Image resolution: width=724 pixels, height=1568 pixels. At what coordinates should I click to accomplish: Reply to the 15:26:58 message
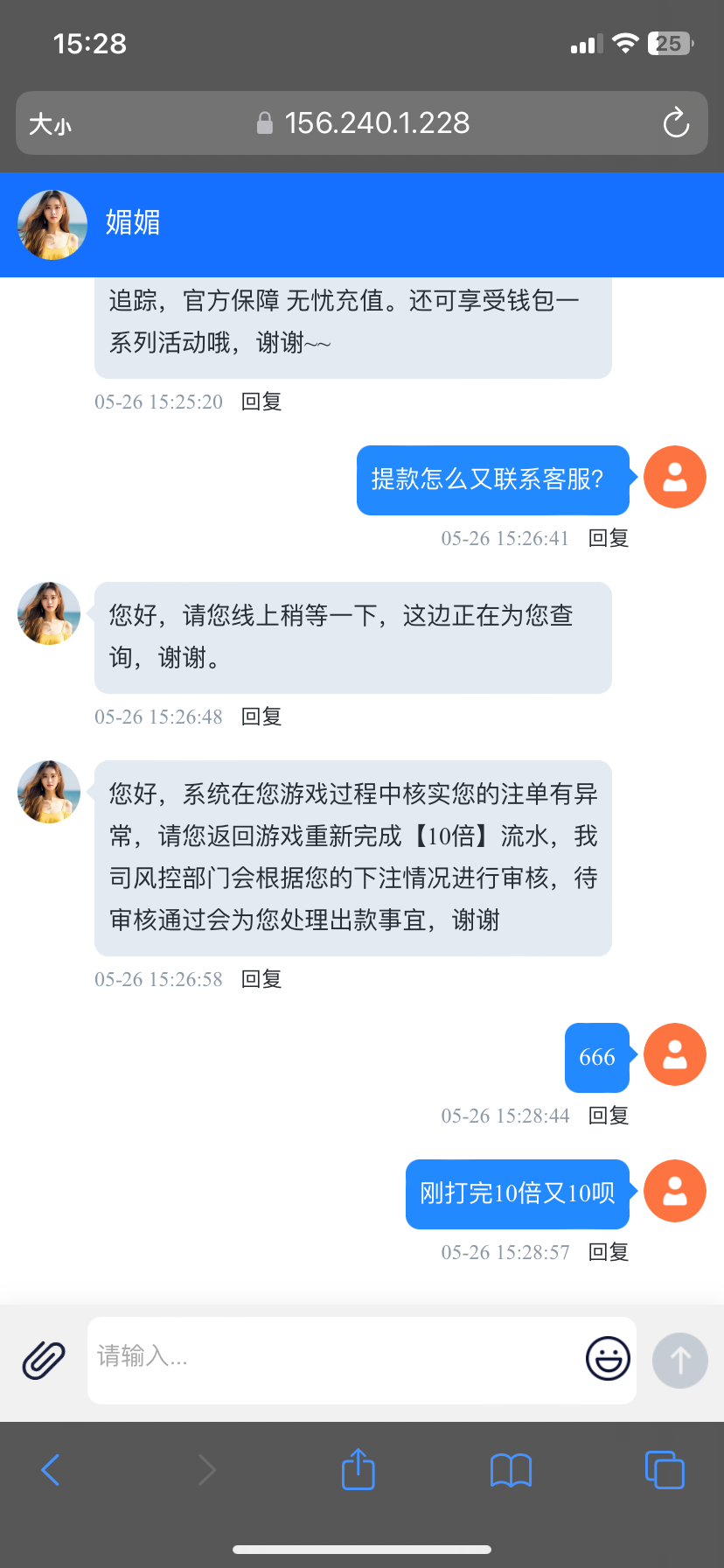click(x=261, y=979)
